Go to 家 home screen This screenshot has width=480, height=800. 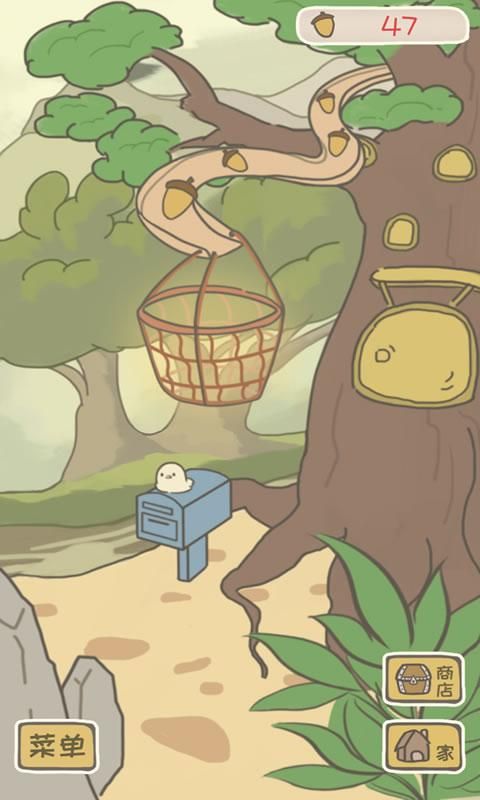click(x=423, y=745)
